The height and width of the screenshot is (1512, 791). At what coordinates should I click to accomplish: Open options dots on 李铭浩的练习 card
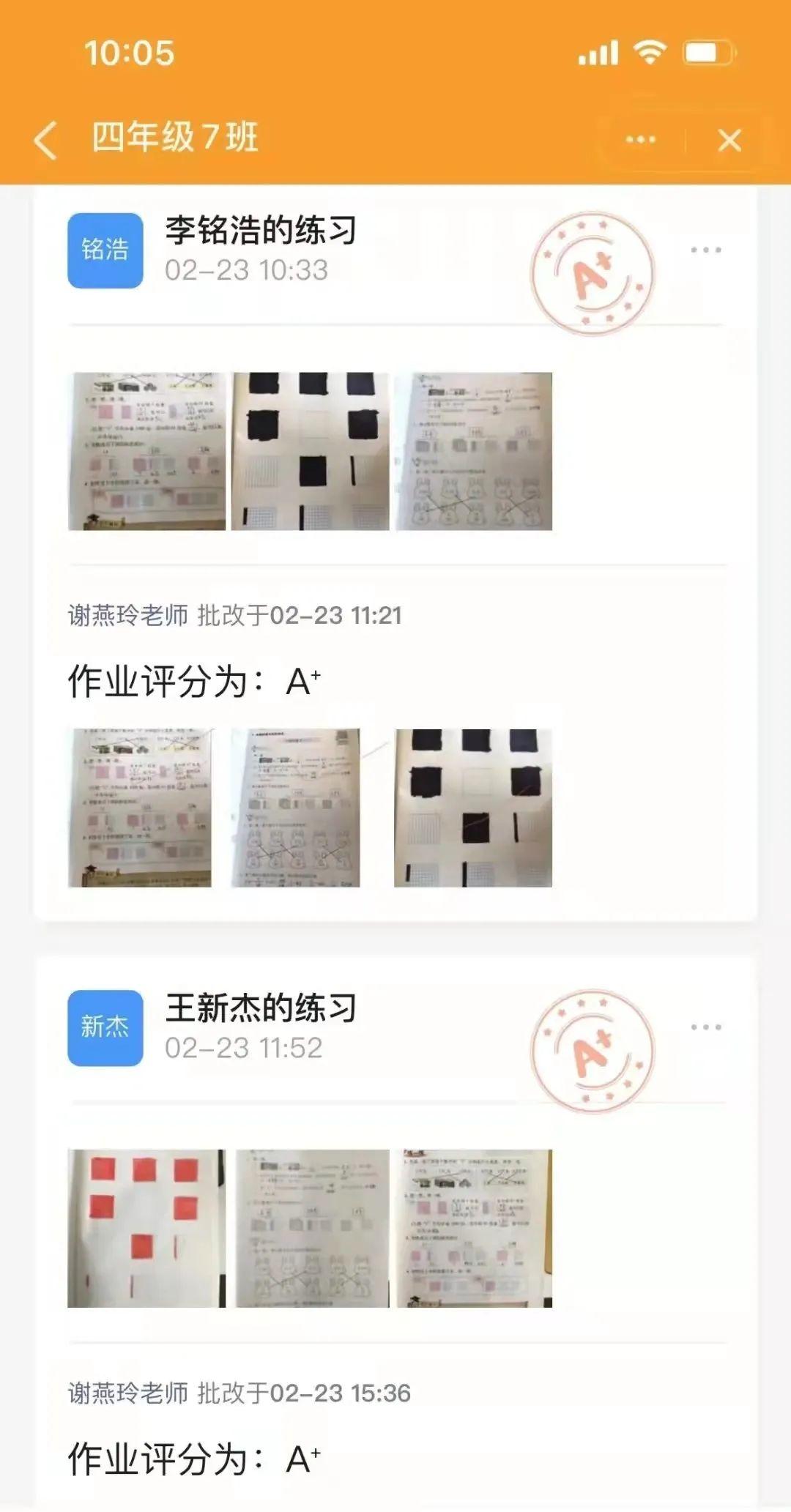click(706, 250)
